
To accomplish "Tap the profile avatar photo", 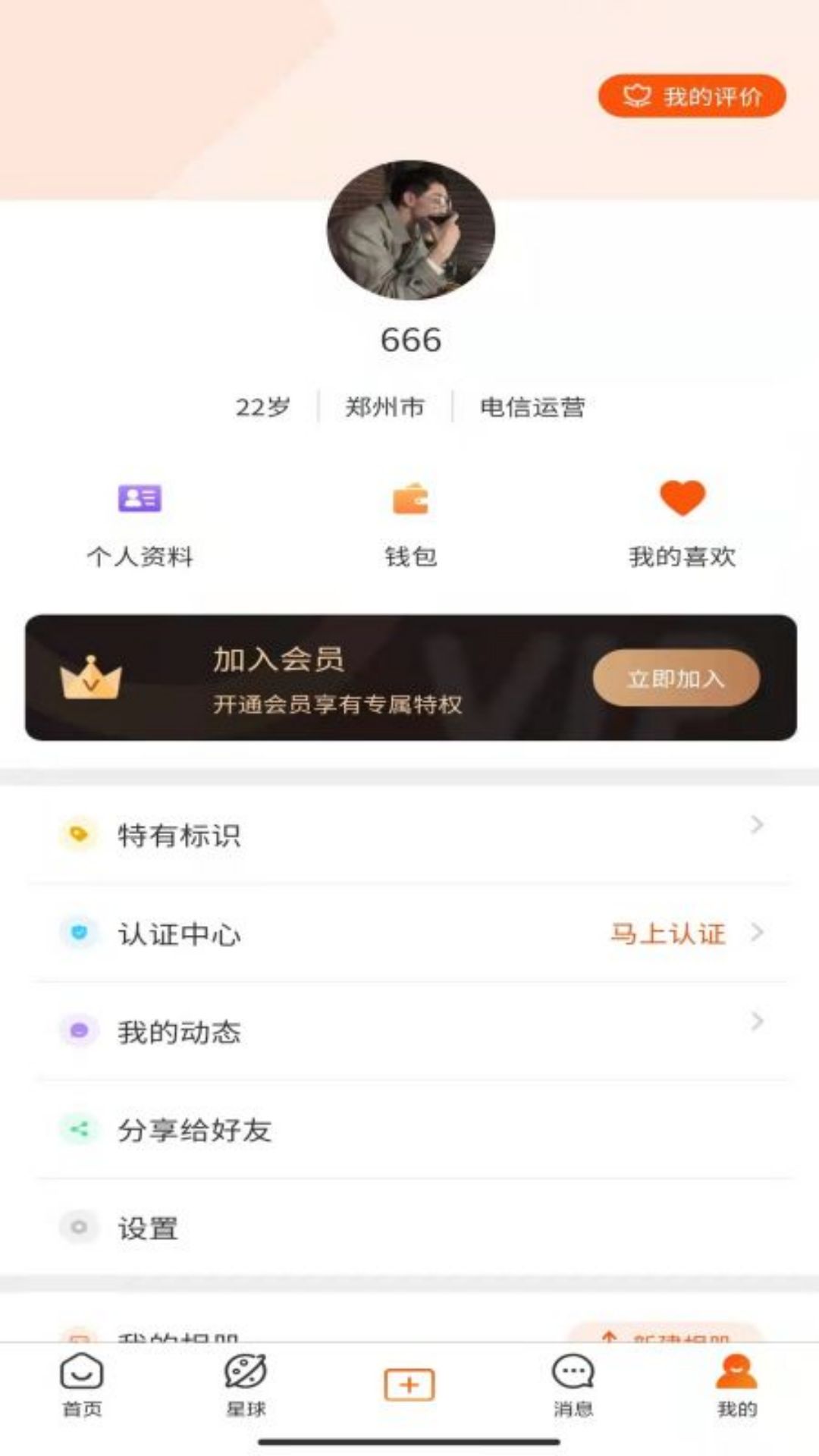I will (410, 230).
